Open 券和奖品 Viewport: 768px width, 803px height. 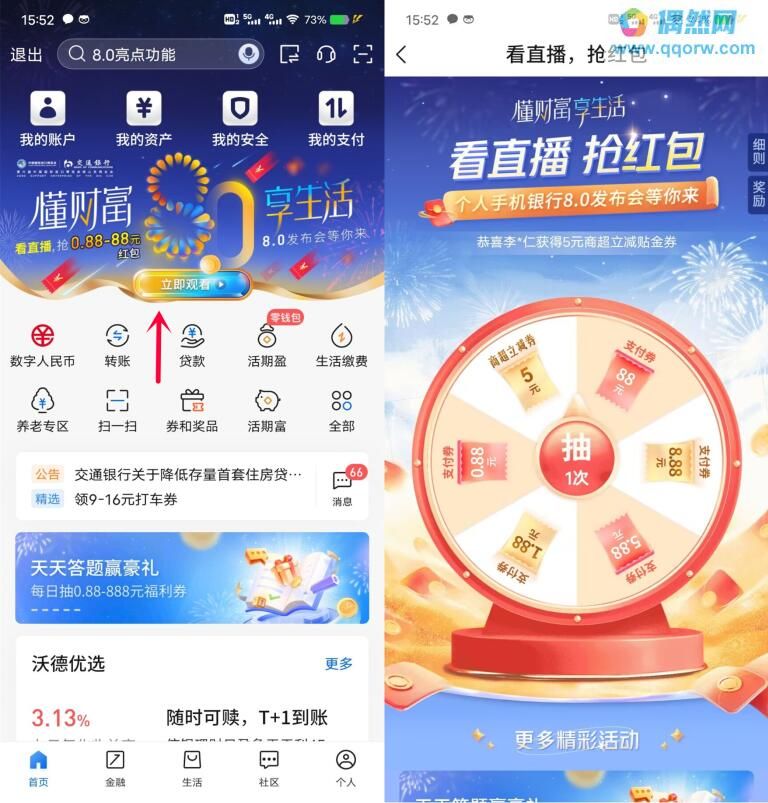[x=192, y=411]
